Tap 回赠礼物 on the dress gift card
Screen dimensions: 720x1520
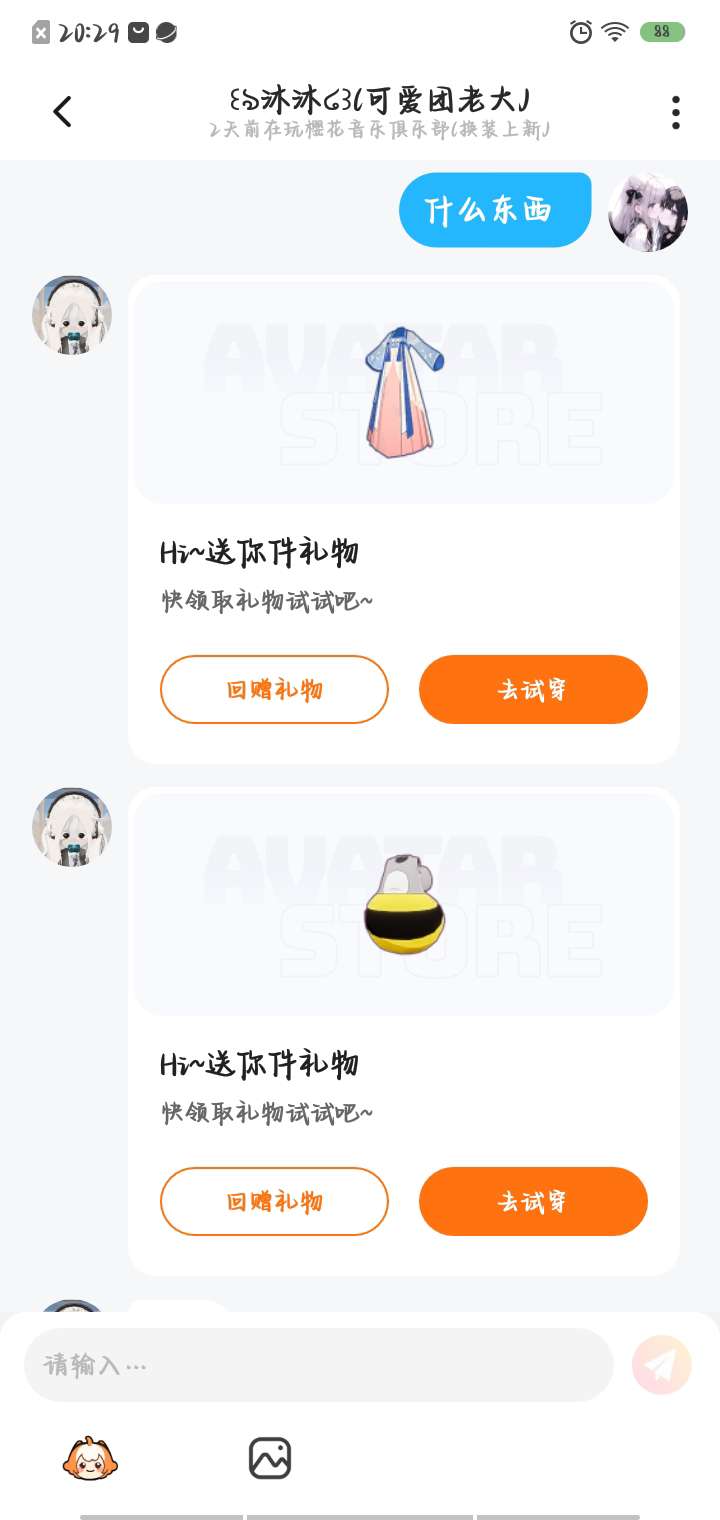274,689
